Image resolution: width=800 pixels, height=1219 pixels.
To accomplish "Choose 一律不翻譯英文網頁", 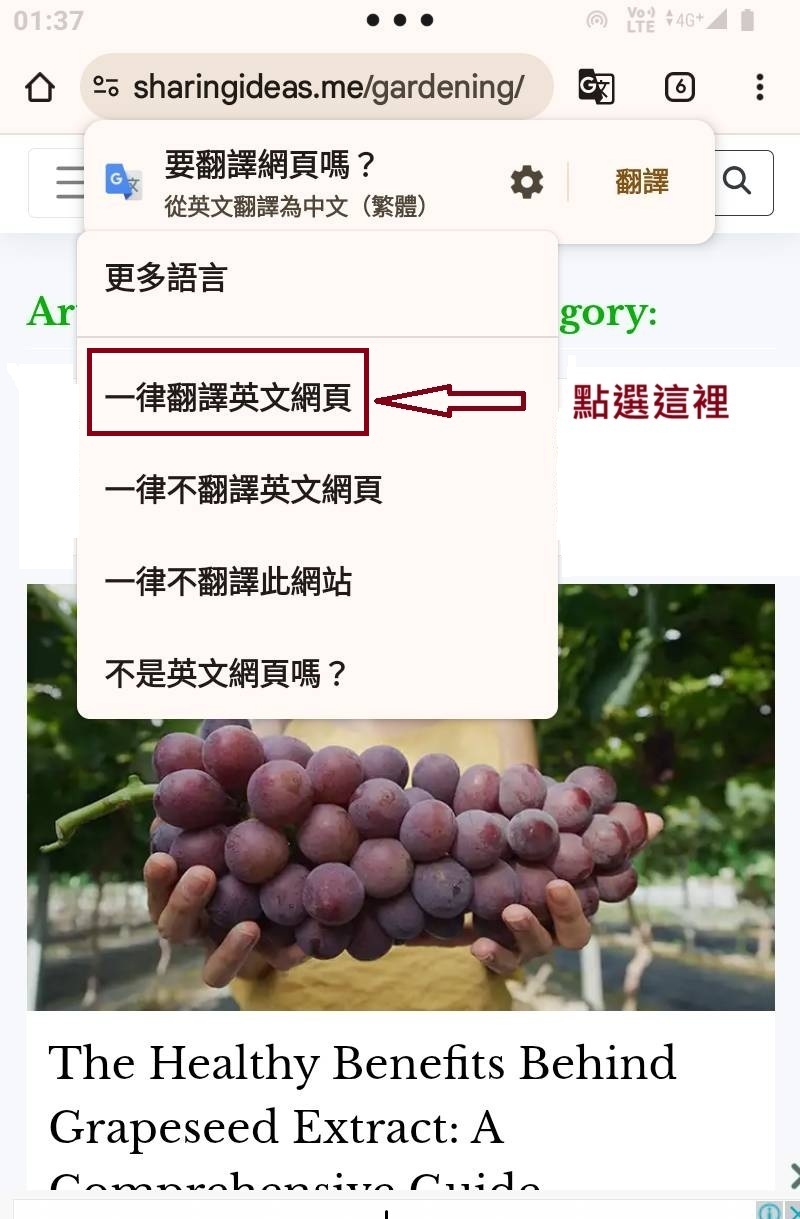I will point(243,489).
